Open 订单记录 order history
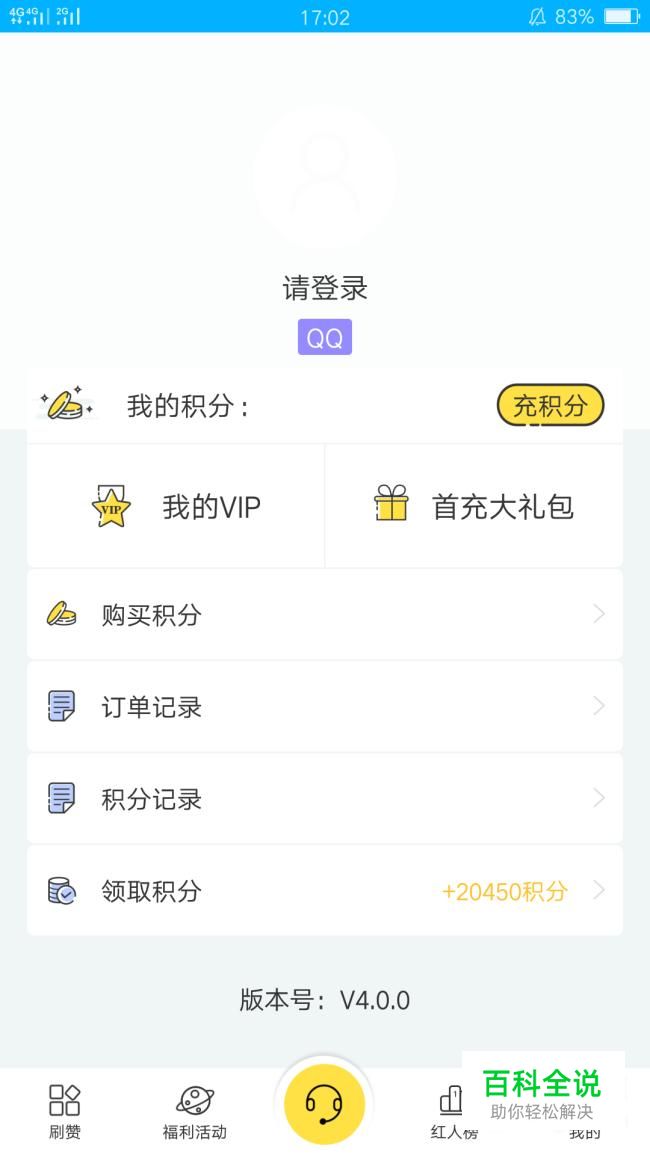 pos(325,706)
